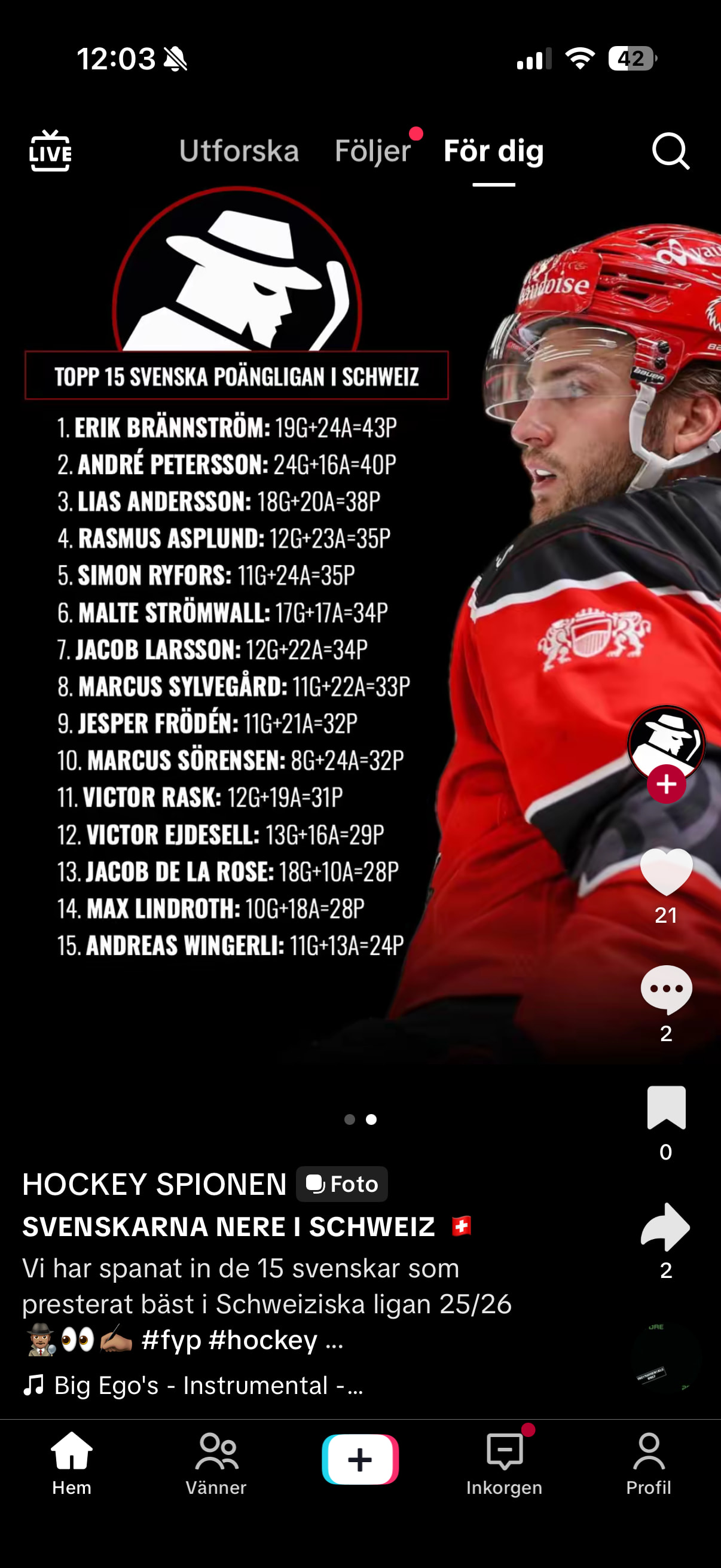The height and width of the screenshot is (1568, 721).
Task: Open the search magnifier
Action: 671,151
